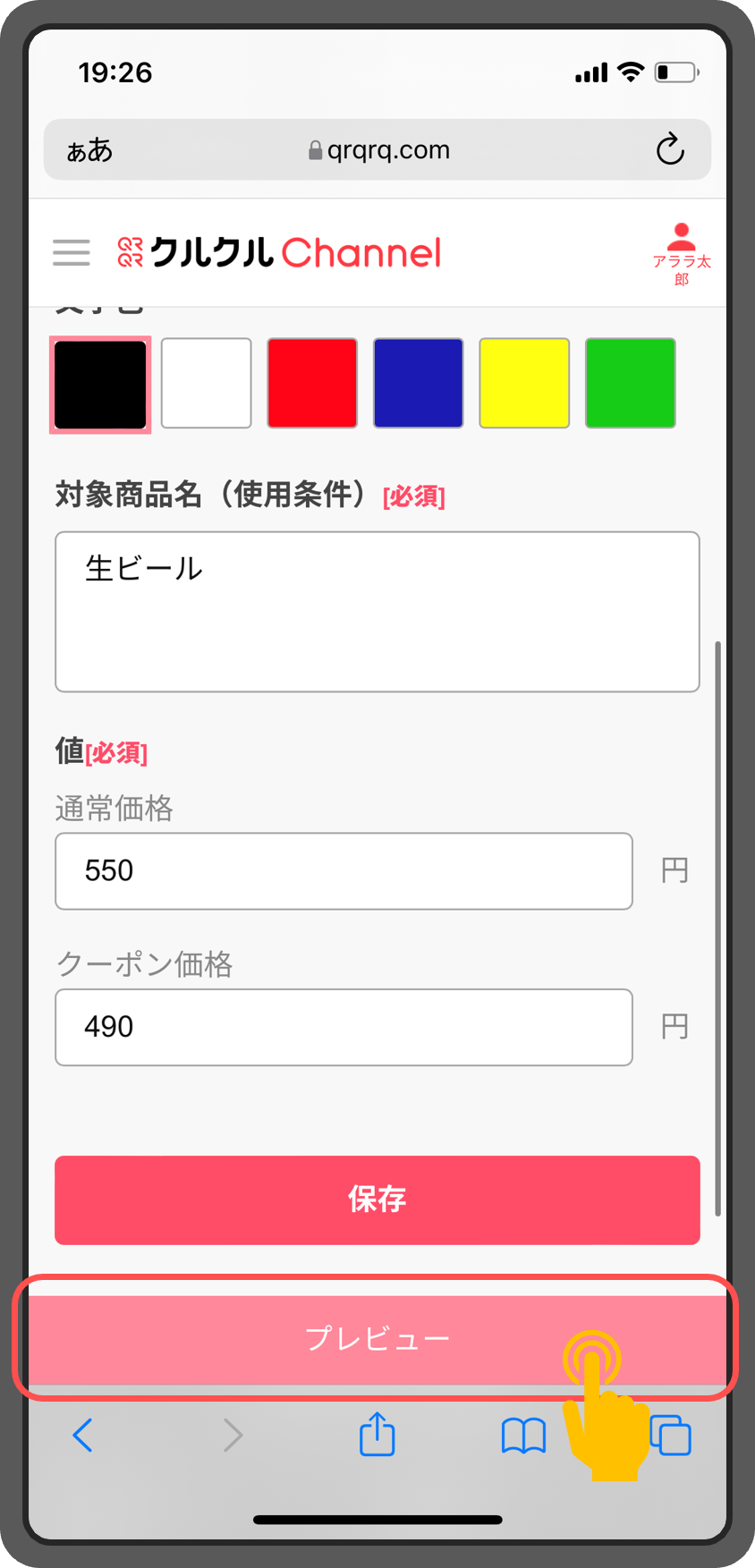Image resolution: width=755 pixels, height=1568 pixels.
Task: Open Safari bookmarks
Action: tap(523, 1437)
